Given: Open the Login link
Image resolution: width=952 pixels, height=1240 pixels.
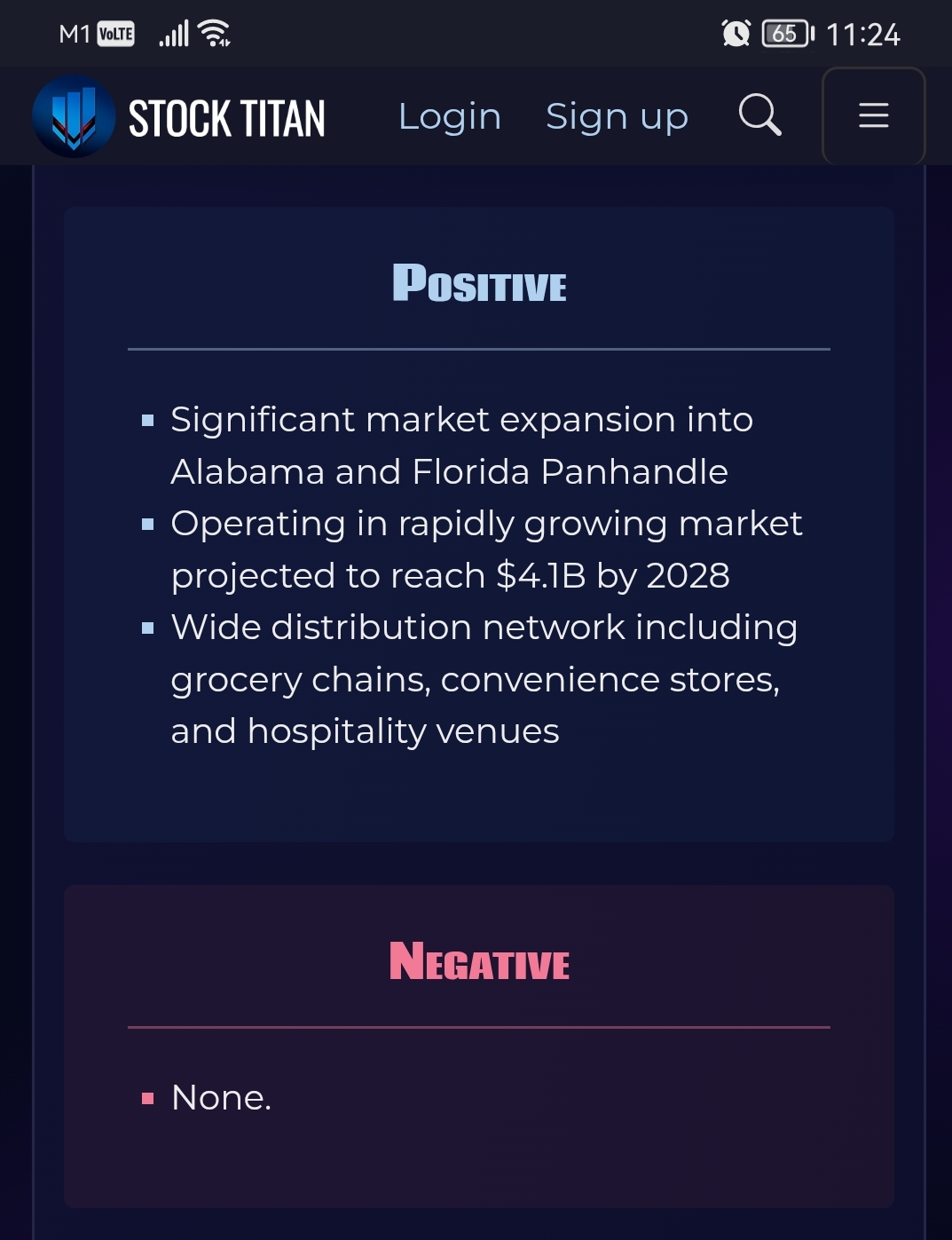Looking at the screenshot, I should tap(449, 116).
